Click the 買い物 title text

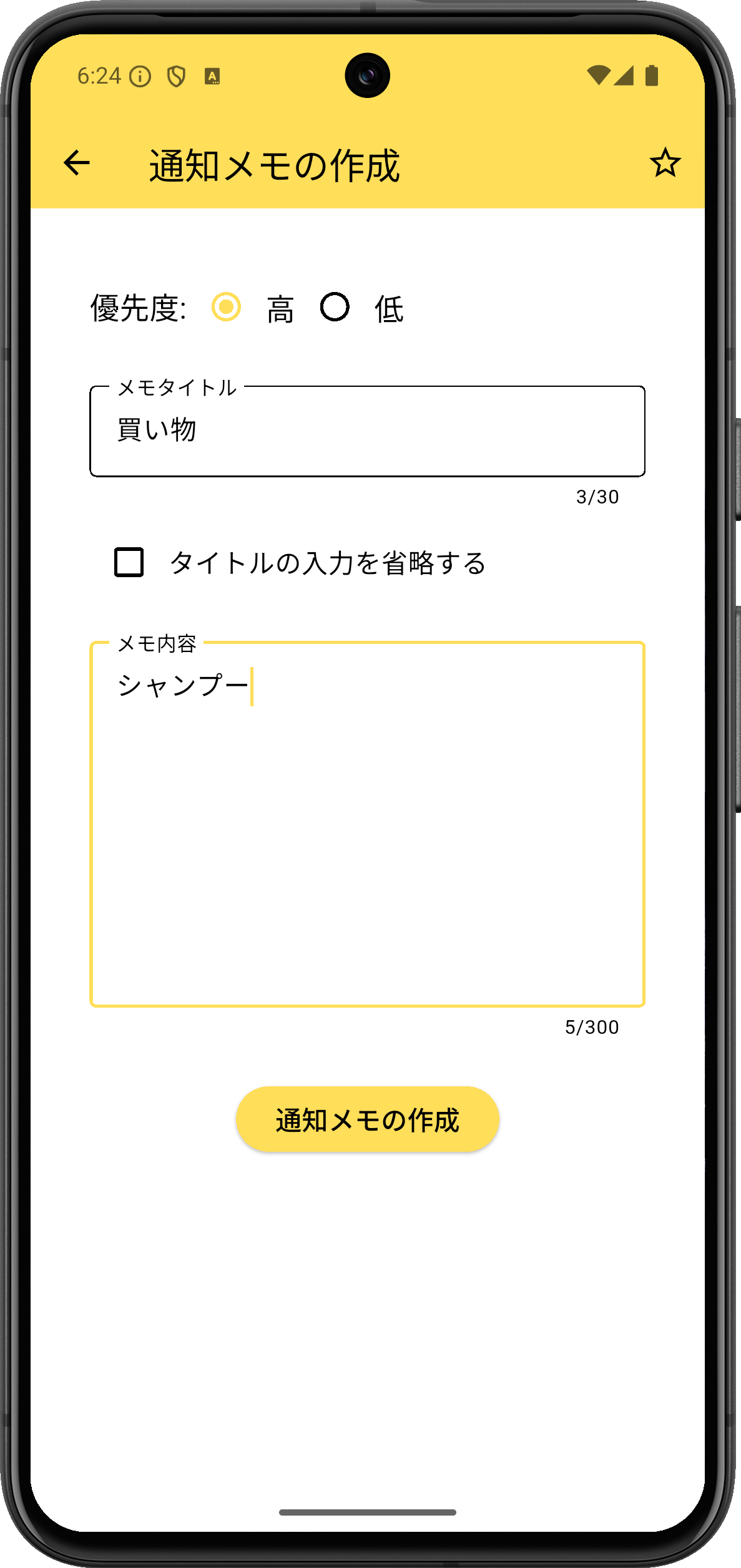(x=156, y=429)
